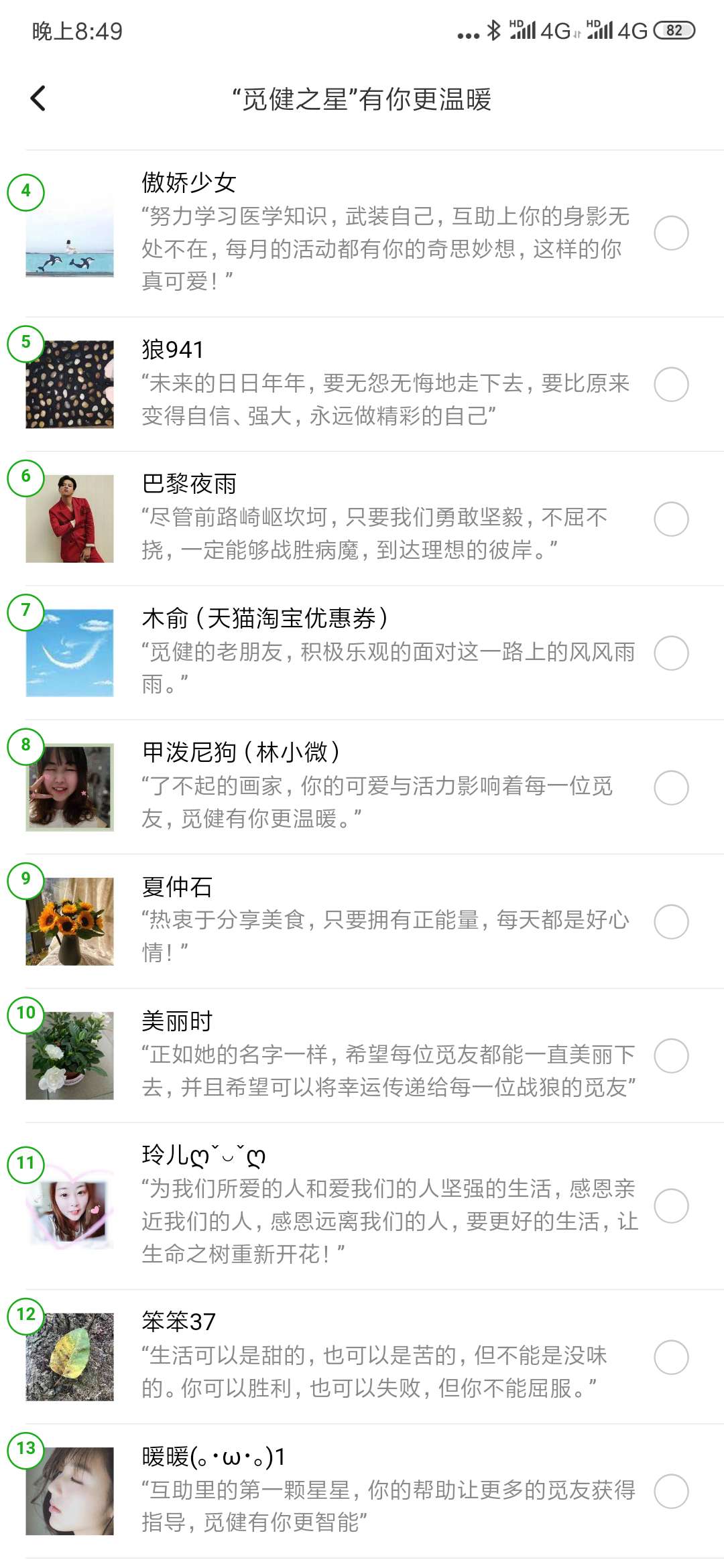
Task: Tap the back arrow icon
Action: 38,98
